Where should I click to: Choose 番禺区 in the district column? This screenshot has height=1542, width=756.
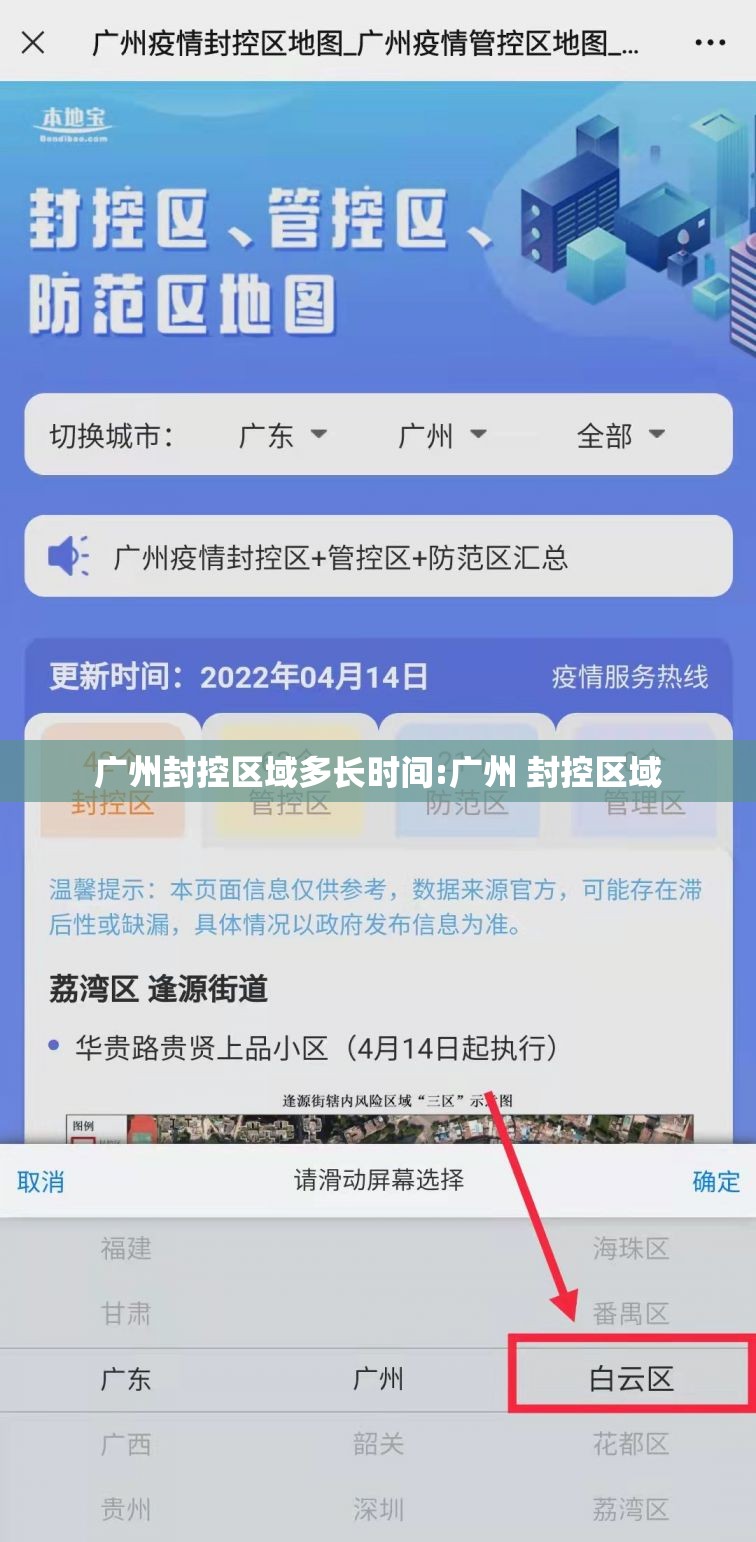630,1313
